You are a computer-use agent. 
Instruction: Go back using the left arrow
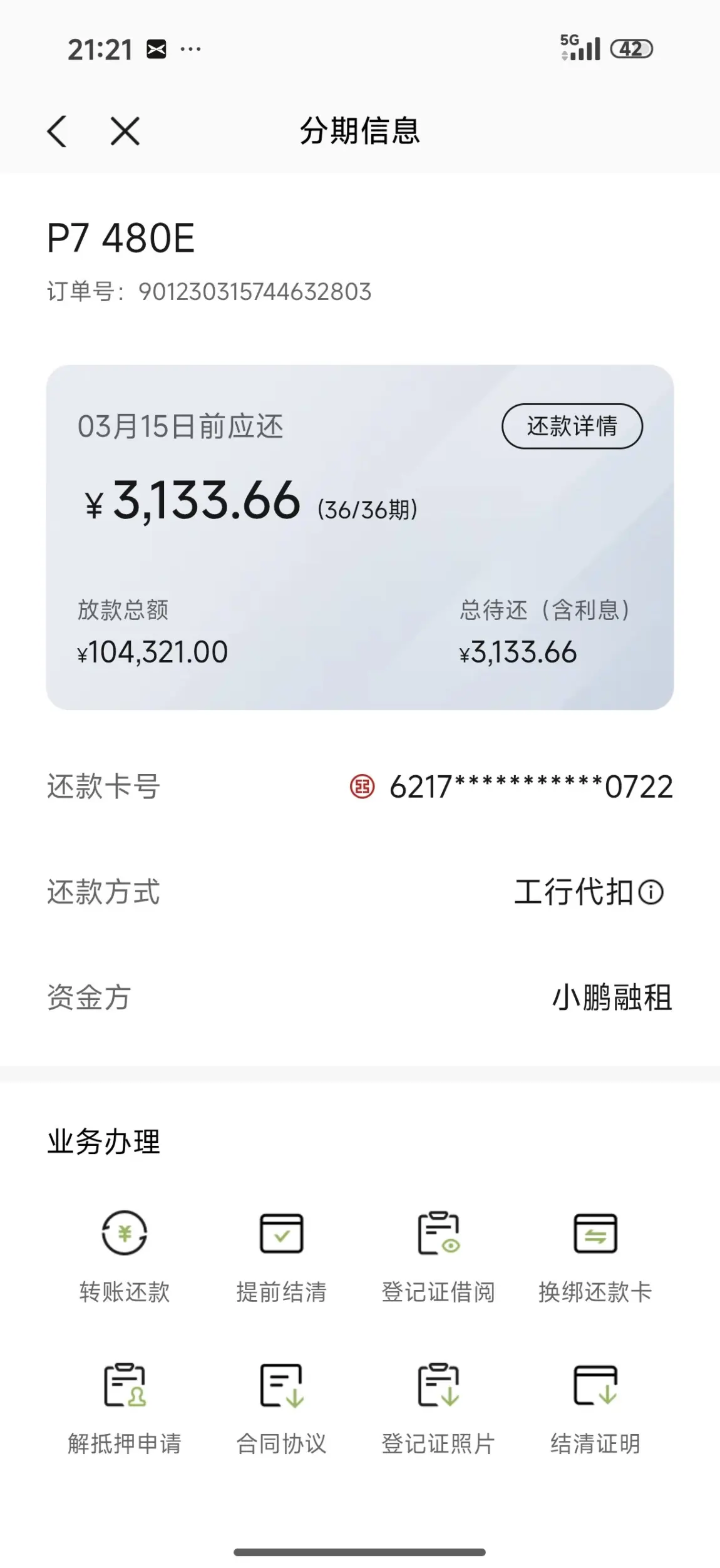click(57, 132)
